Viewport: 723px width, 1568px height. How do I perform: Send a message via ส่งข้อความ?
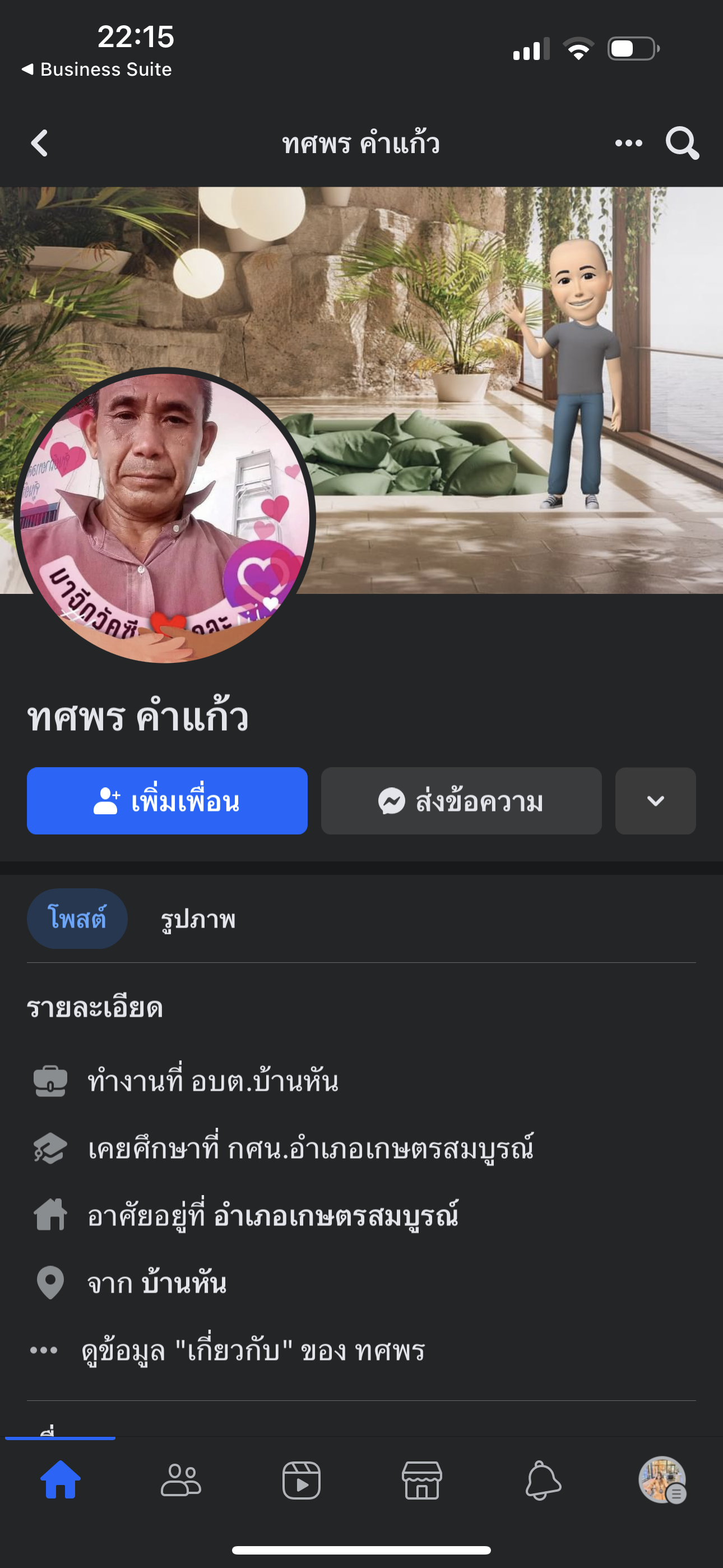point(461,800)
